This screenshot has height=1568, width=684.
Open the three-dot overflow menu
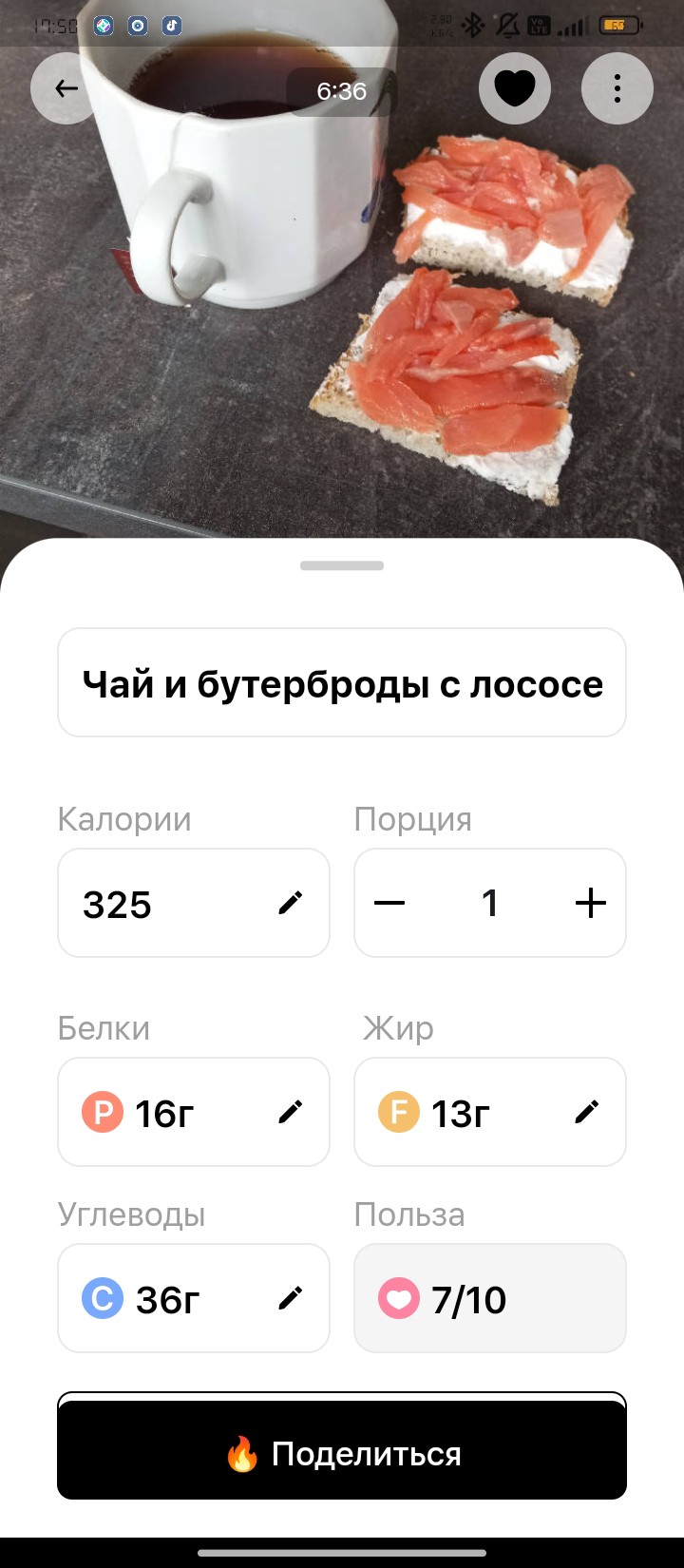pos(617,89)
